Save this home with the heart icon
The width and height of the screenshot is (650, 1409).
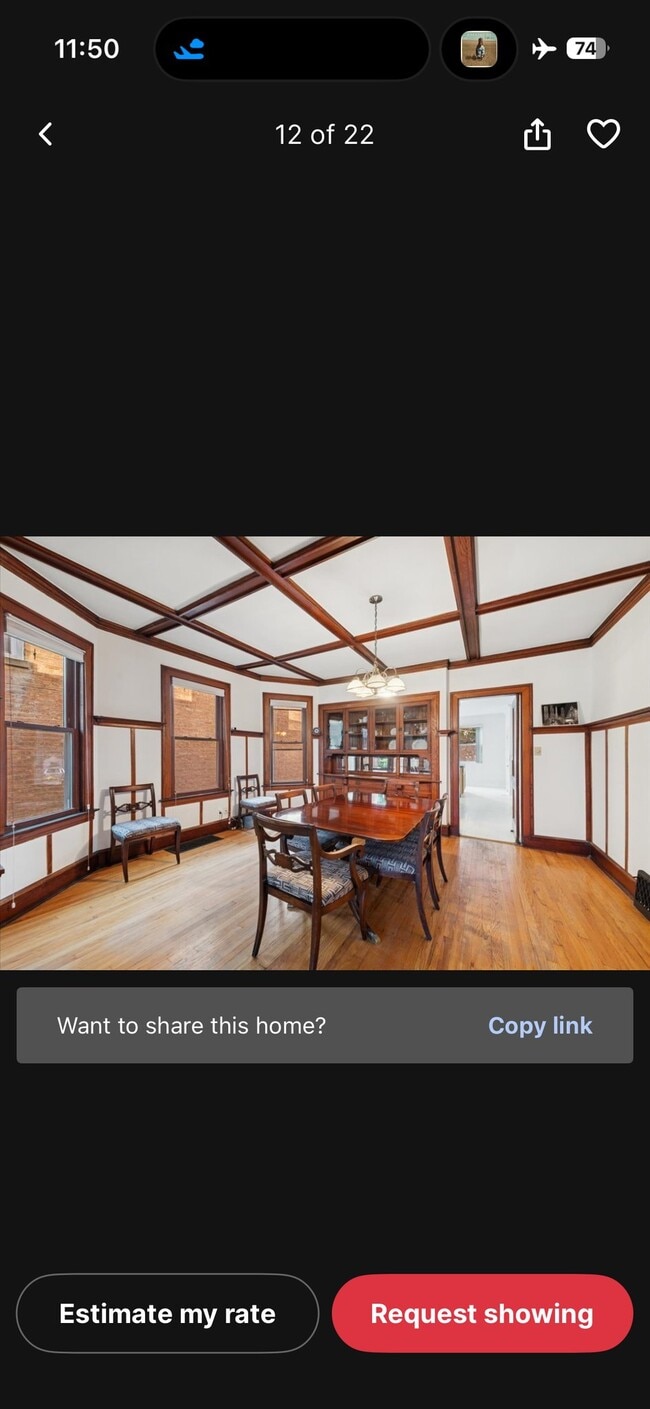coord(603,134)
